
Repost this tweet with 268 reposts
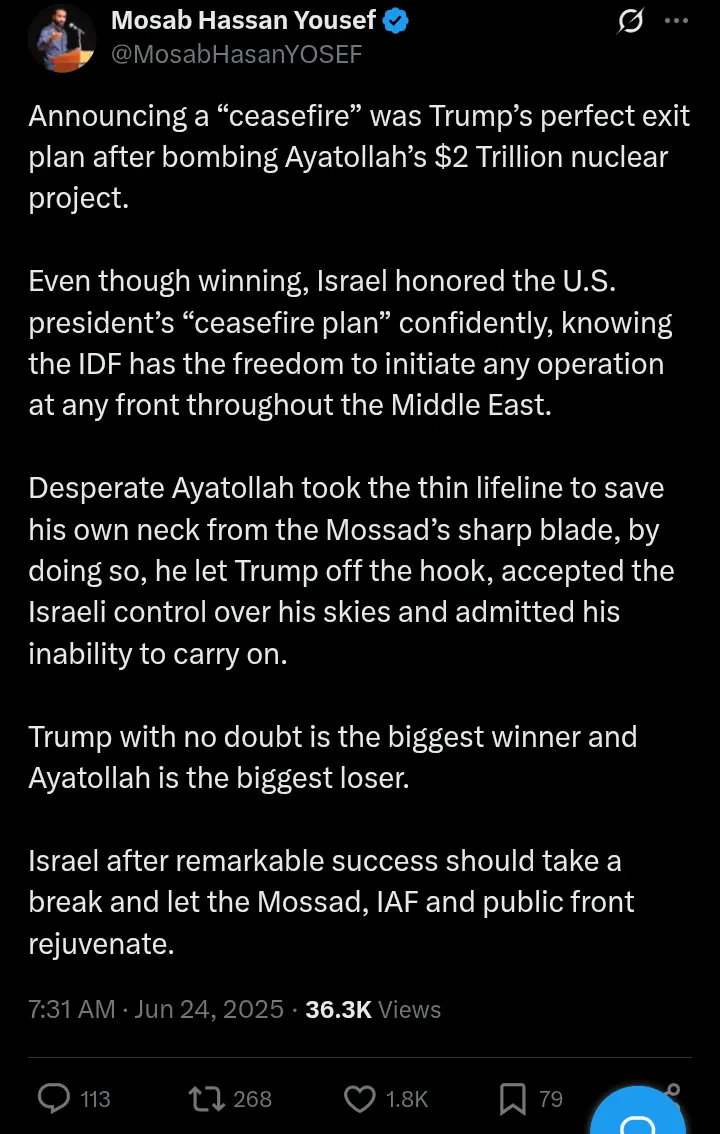pos(206,1098)
